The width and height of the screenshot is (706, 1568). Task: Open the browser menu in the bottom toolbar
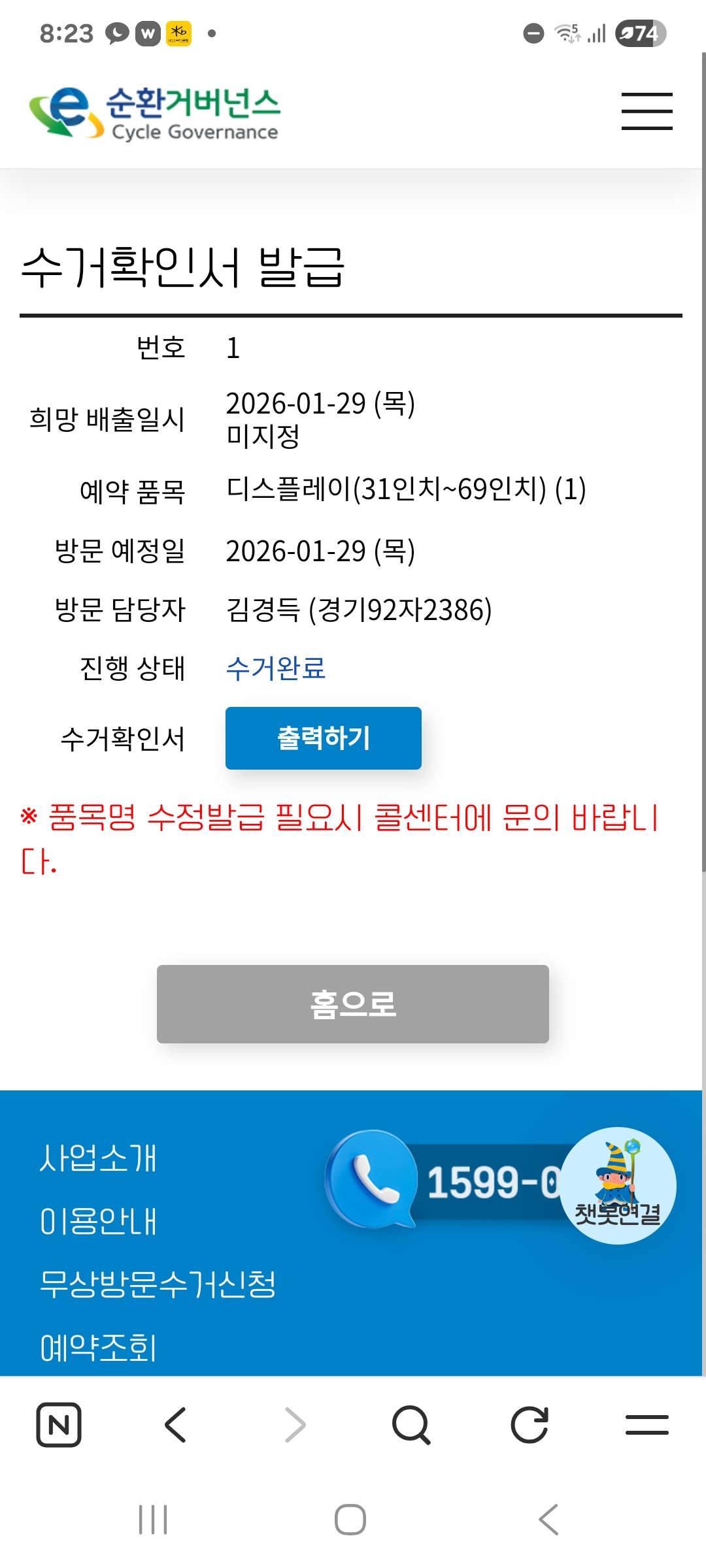(647, 1425)
